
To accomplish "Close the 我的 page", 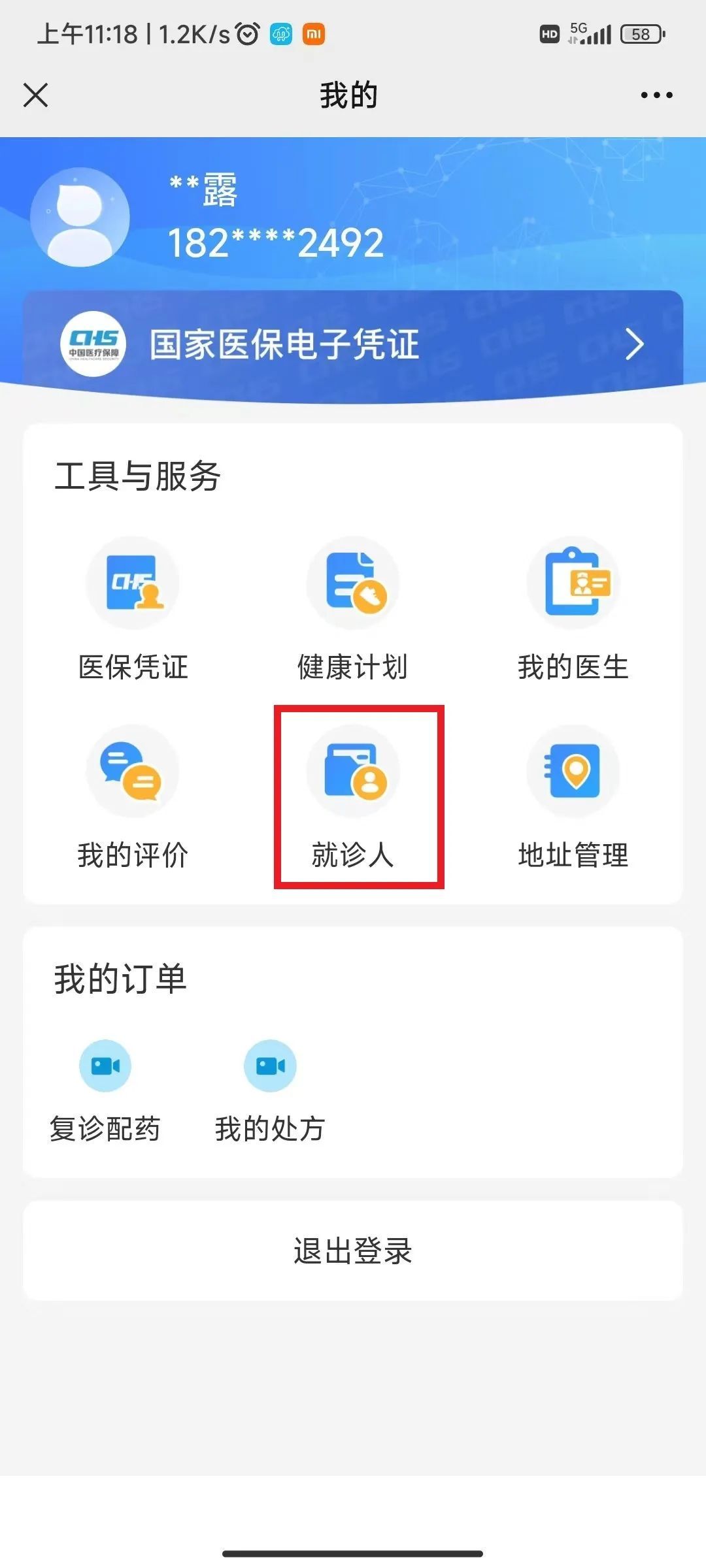I will coord(36,95).
